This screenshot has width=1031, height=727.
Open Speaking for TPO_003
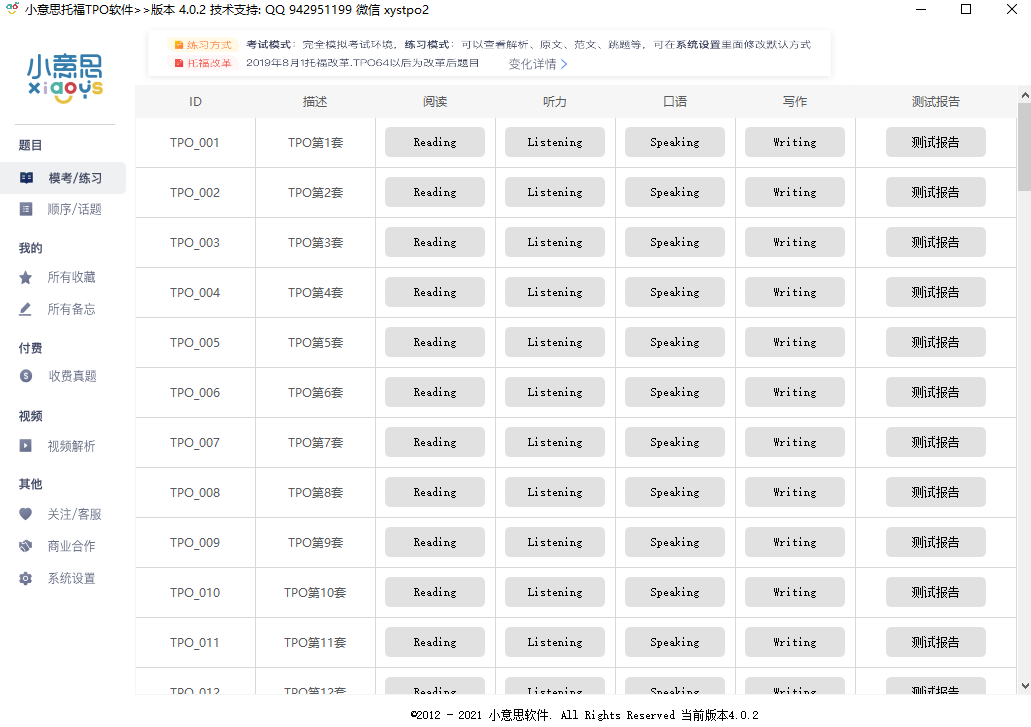click(674, 242)
